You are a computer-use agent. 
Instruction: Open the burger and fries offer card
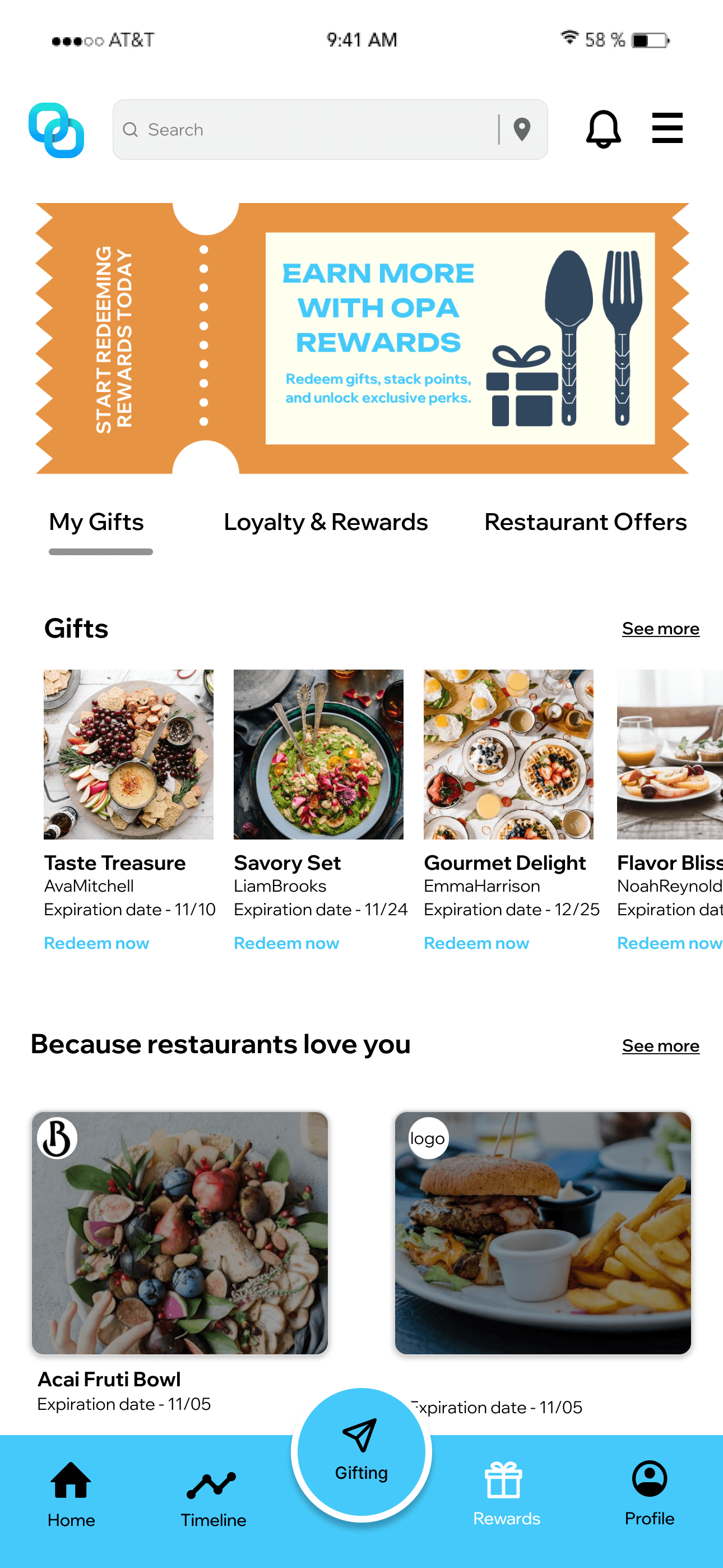point(543,1233)
